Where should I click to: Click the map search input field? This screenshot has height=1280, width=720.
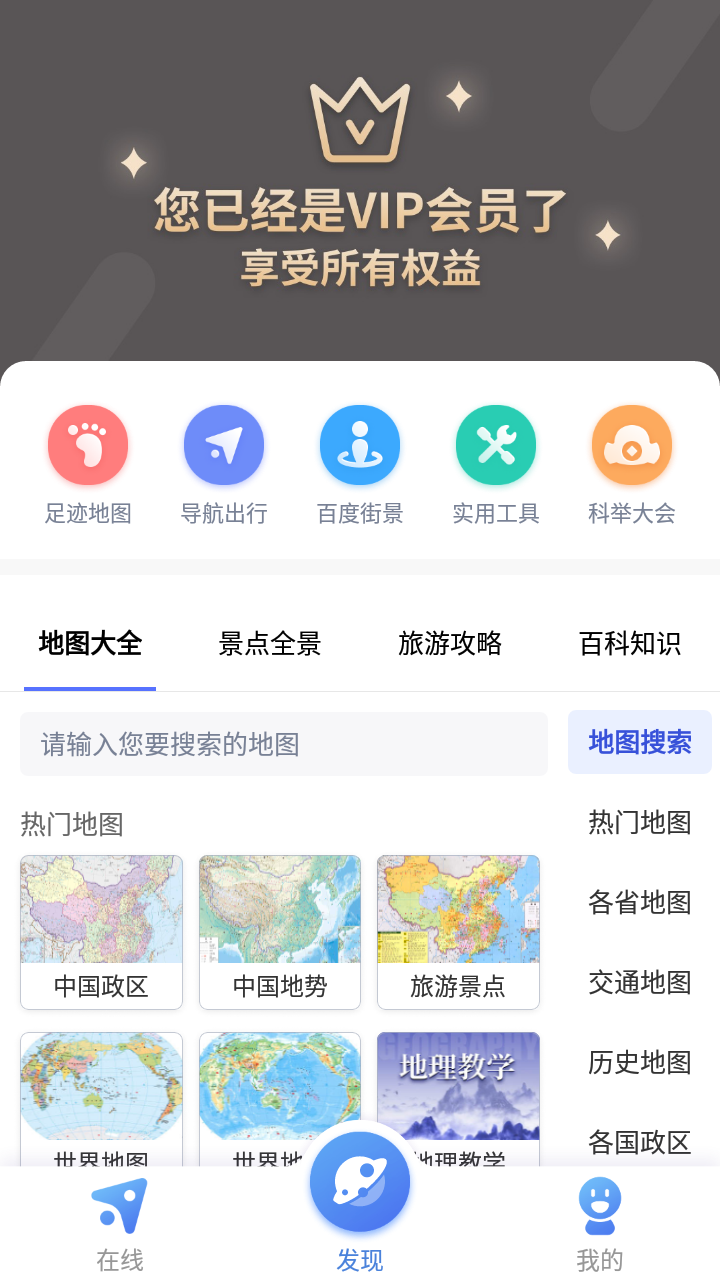click(284, 743)
